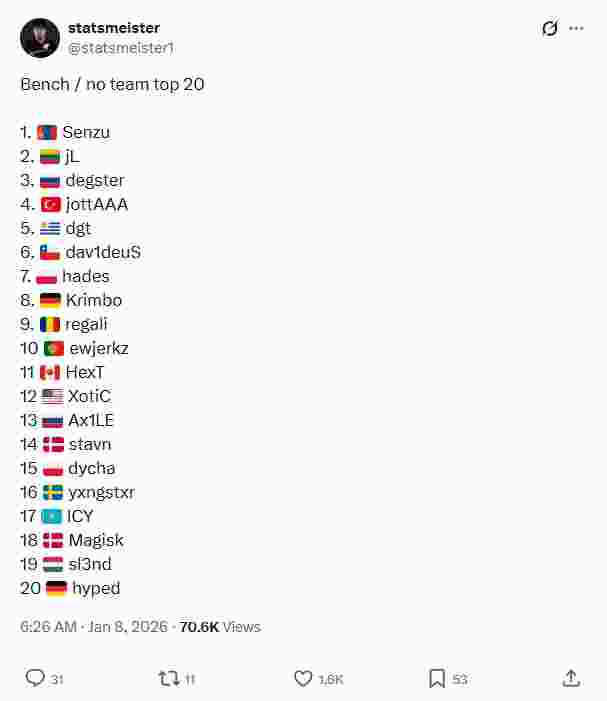Image resolution: width=607 pixels, height=701 pixels.
Task: Bookmark this post
Action: coord(437,678)
